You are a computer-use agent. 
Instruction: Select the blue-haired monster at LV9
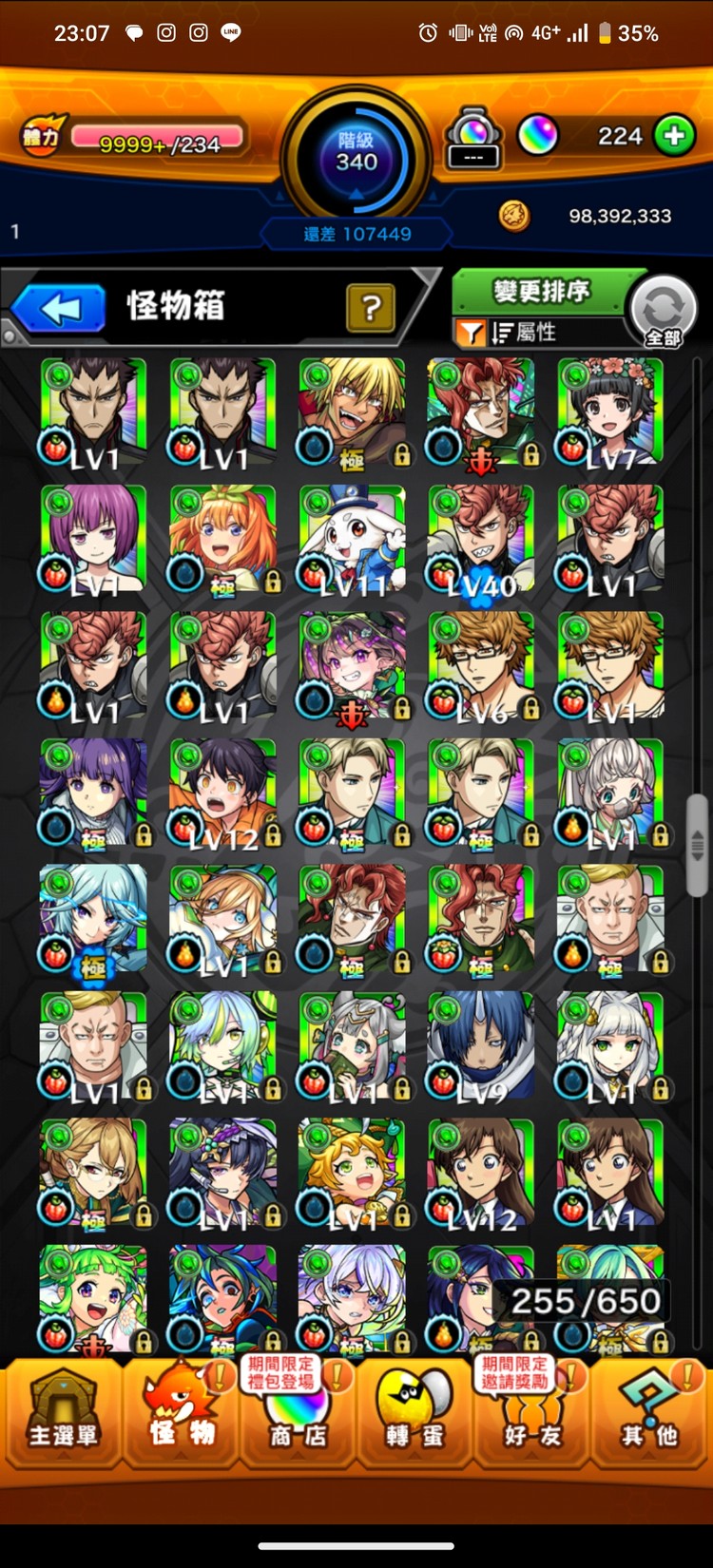tap(481, 1046)
